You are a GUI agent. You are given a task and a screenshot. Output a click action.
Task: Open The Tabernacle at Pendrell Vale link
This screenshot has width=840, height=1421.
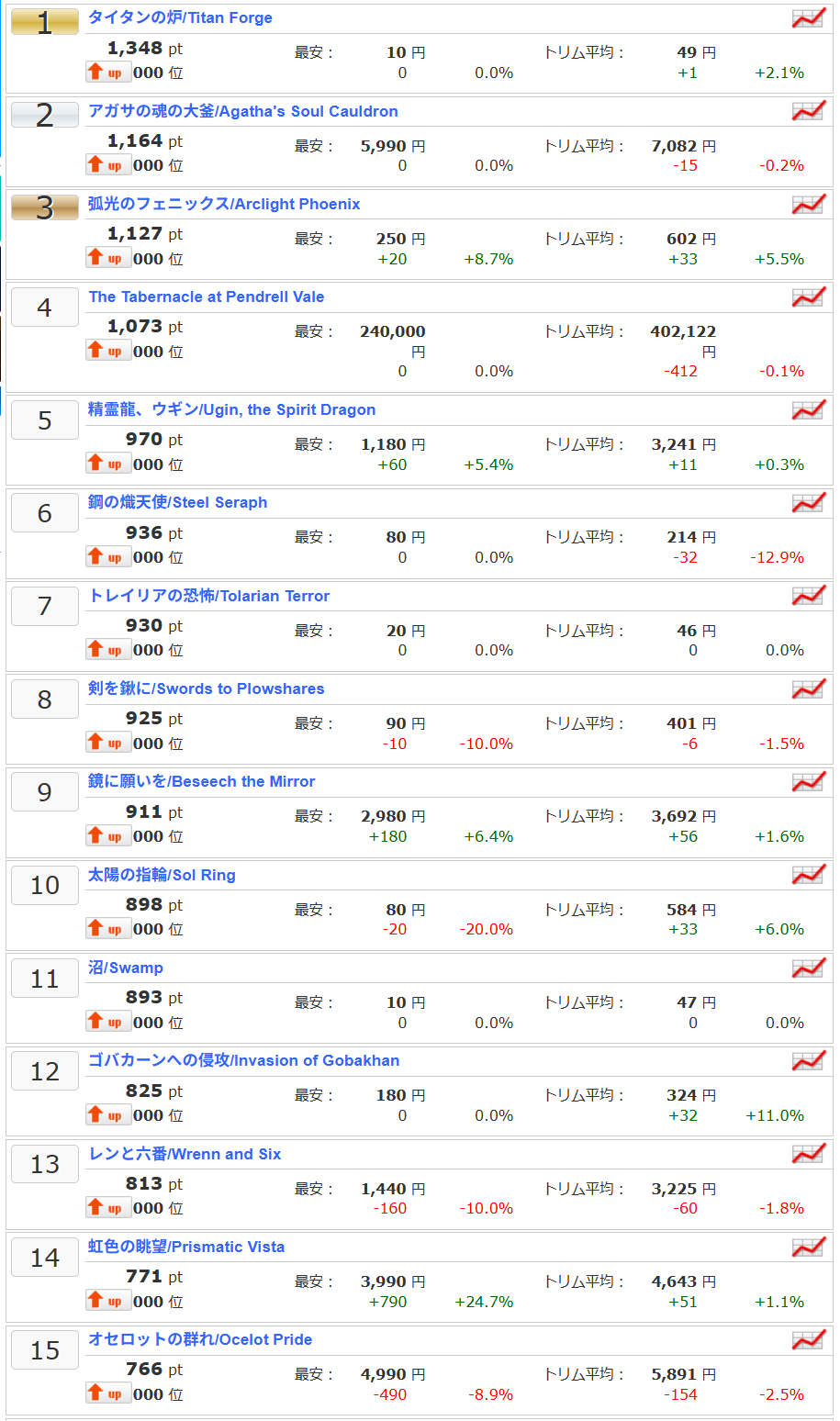click(x=206, y=297)
